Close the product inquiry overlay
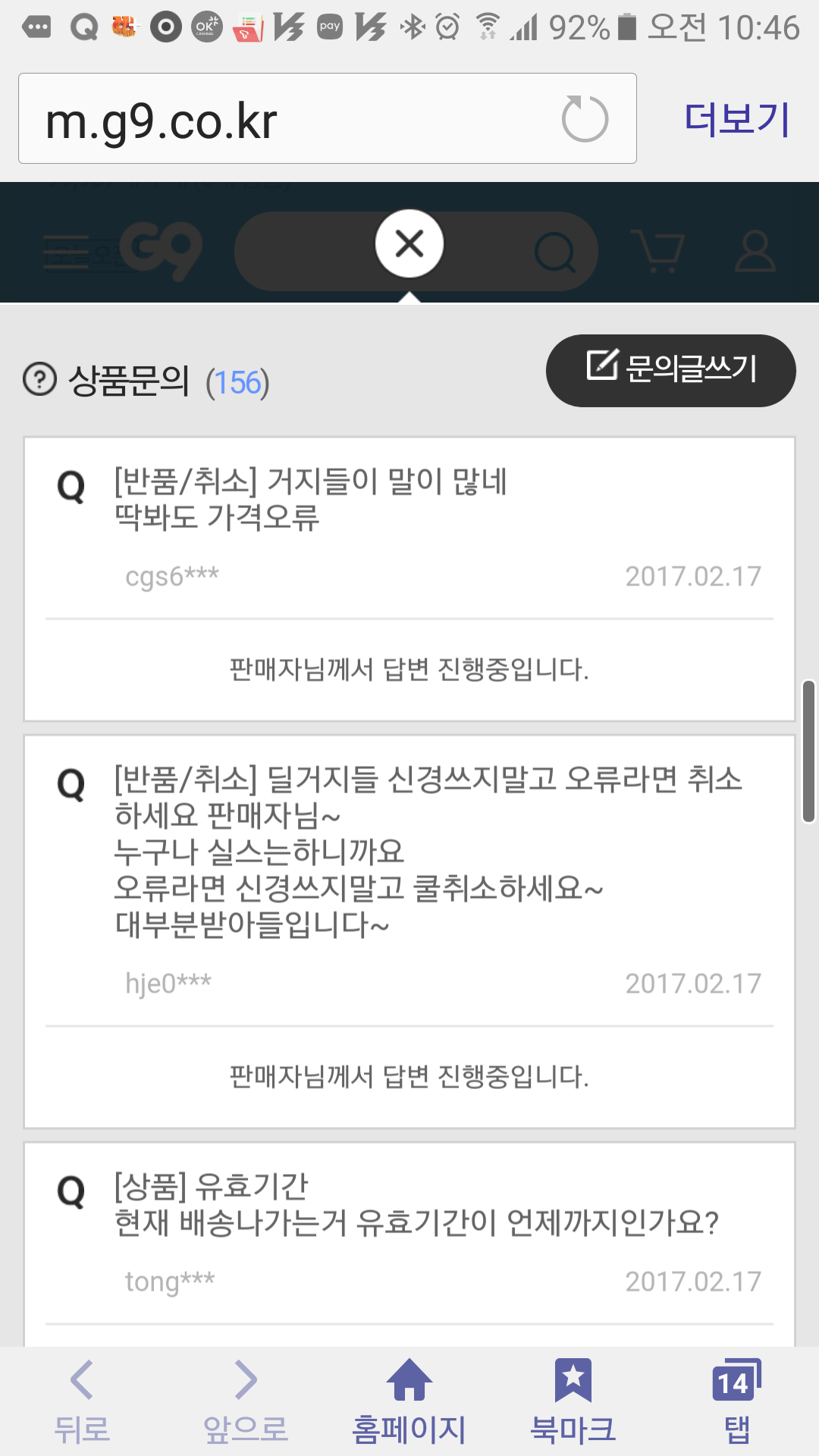Screen dimensions: 819x1456 pyautogui.click(x=409, y=244)
